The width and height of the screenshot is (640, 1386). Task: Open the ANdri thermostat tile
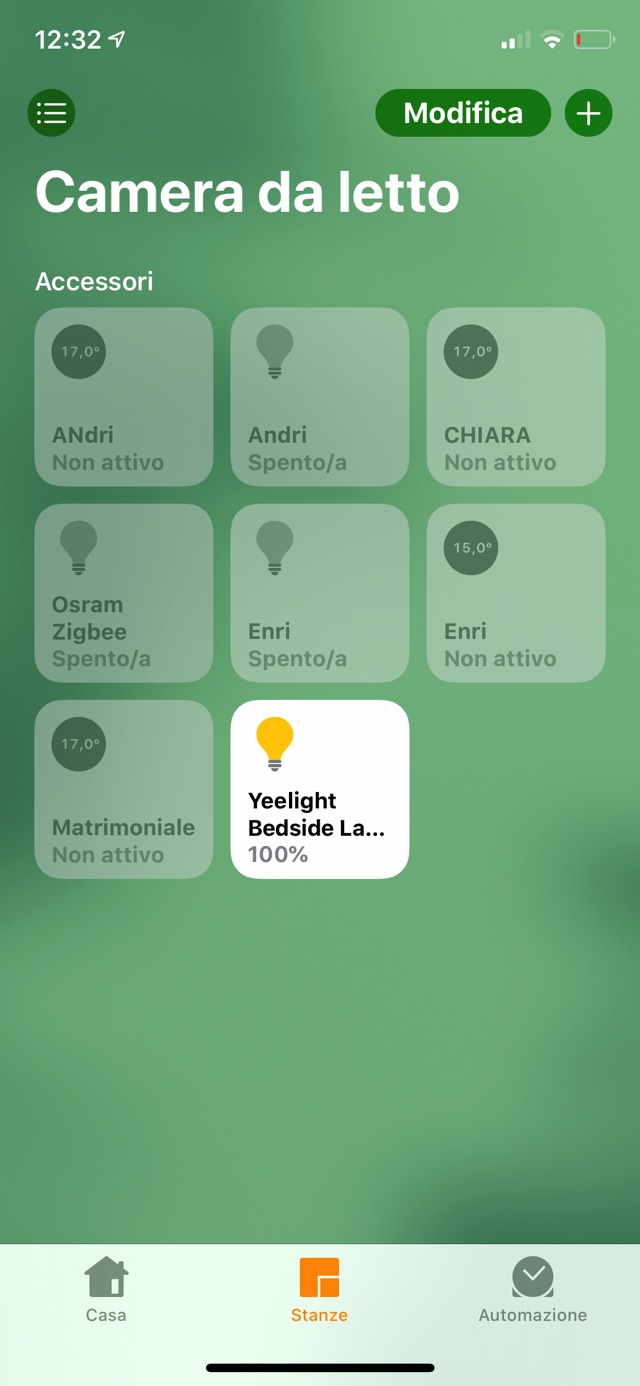(x=124, y=397)
